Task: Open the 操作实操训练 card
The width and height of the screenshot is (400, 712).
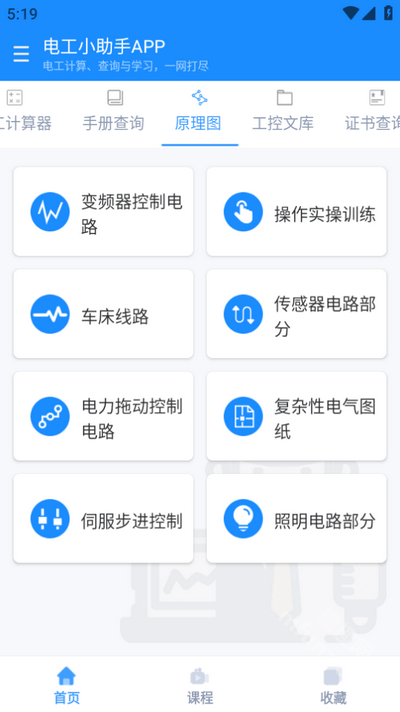Action: [296, 212]
